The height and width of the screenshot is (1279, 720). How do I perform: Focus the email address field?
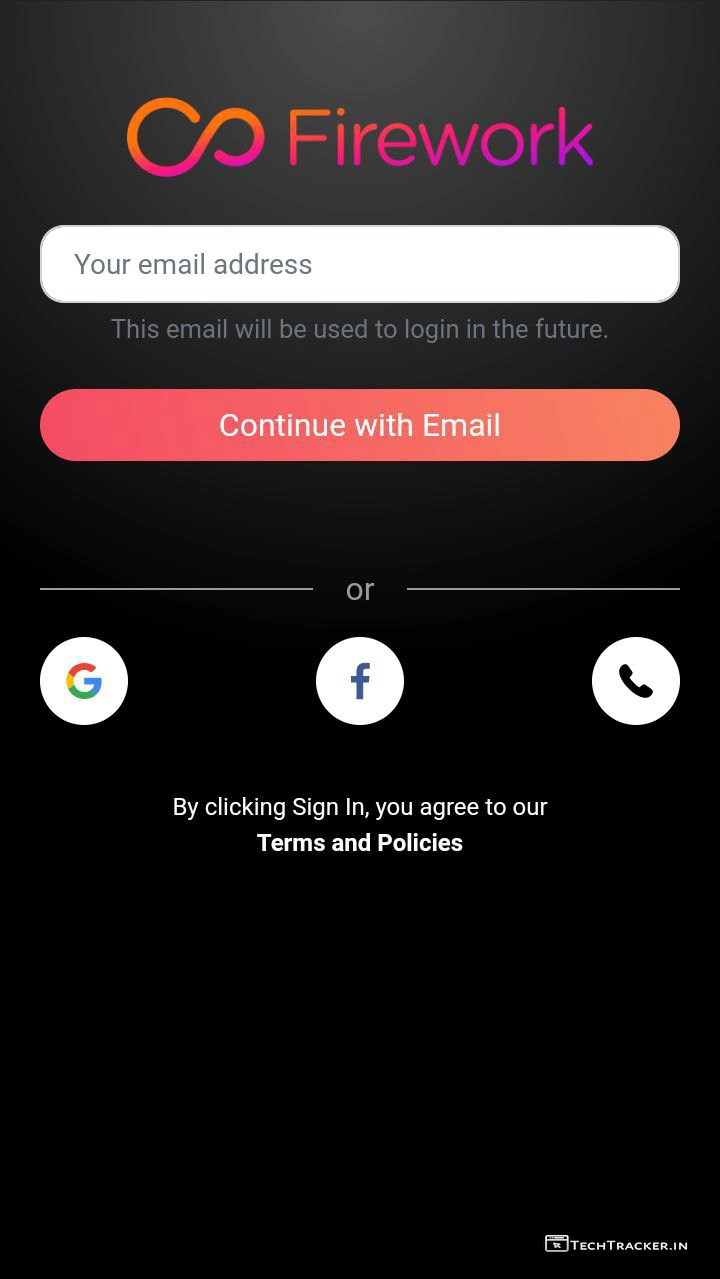click(360, 264)
